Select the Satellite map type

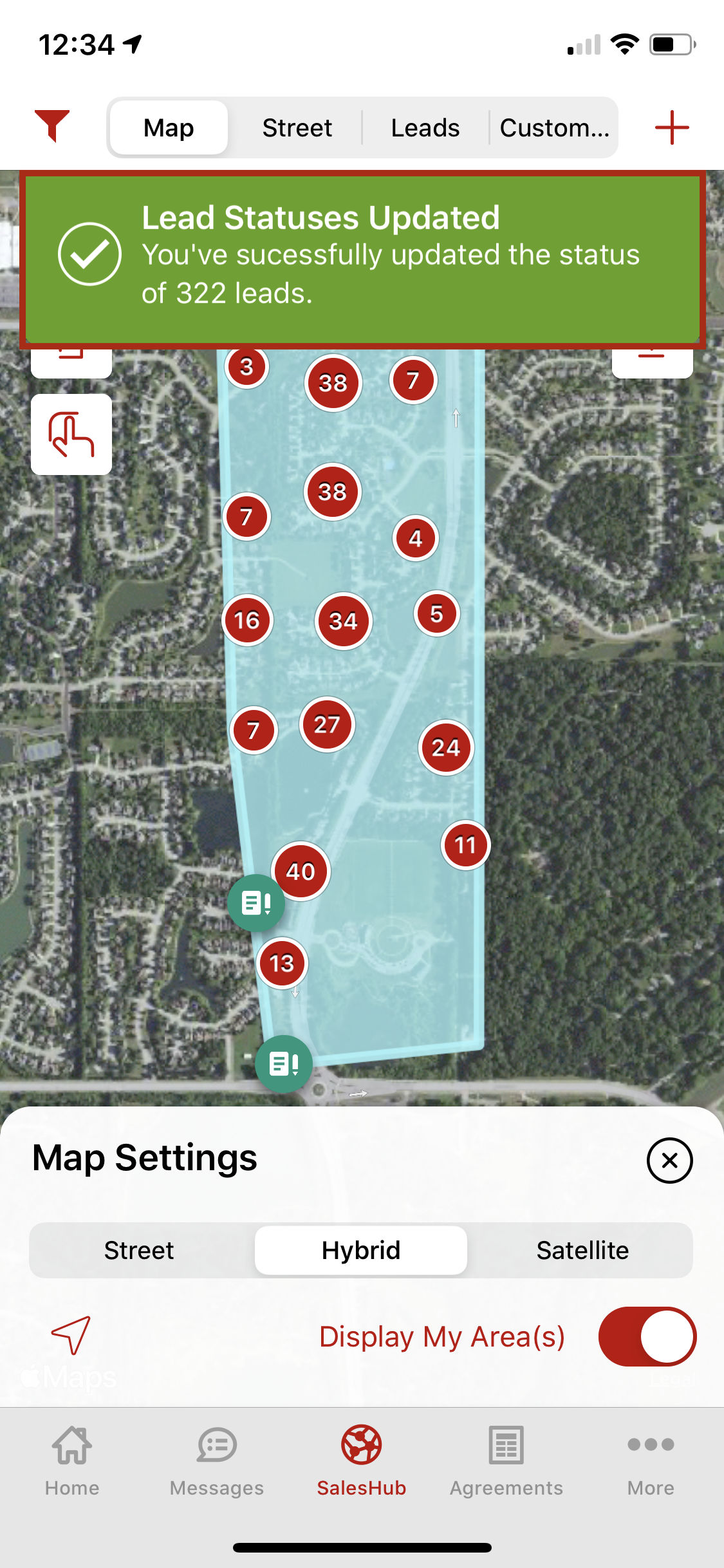[x=582, y=1250]
